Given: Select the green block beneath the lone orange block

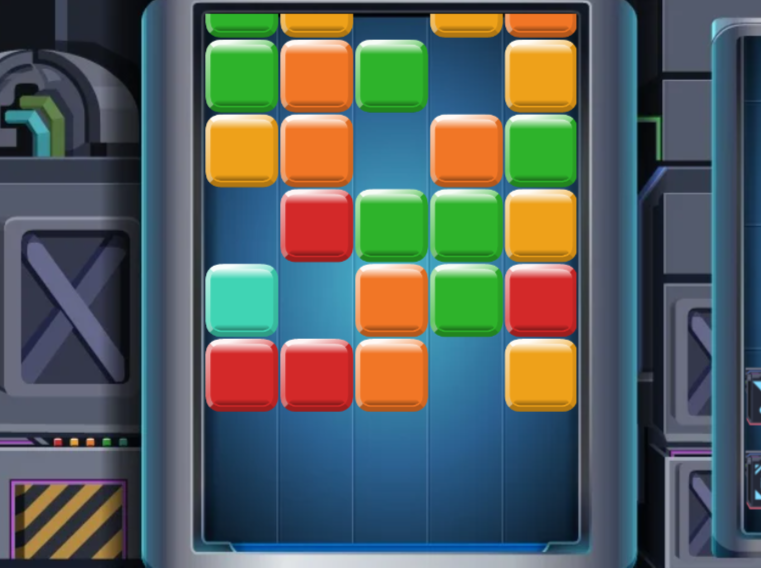Looking at the screenshot, I should tap(466, 225).
